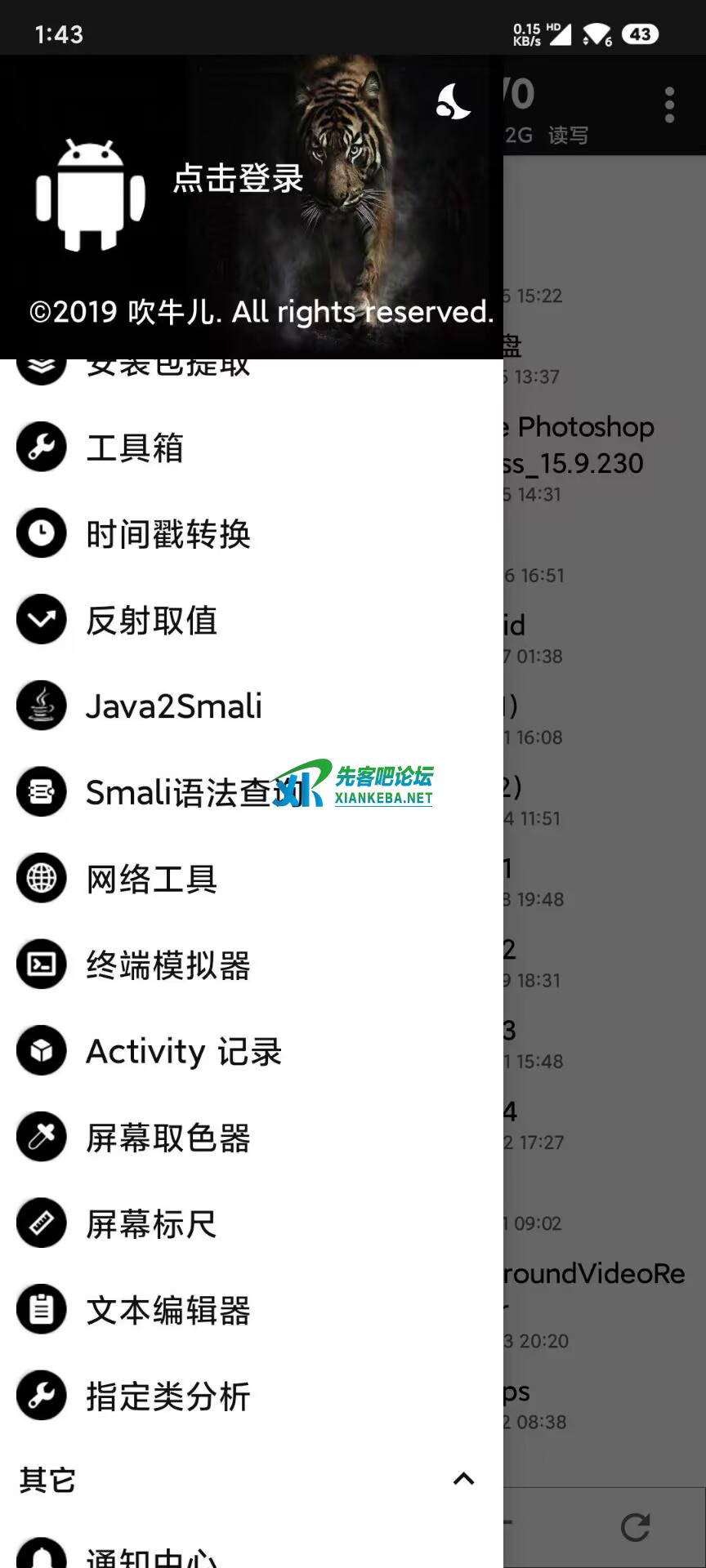Select 指定类分析 class analysis

168,1396
